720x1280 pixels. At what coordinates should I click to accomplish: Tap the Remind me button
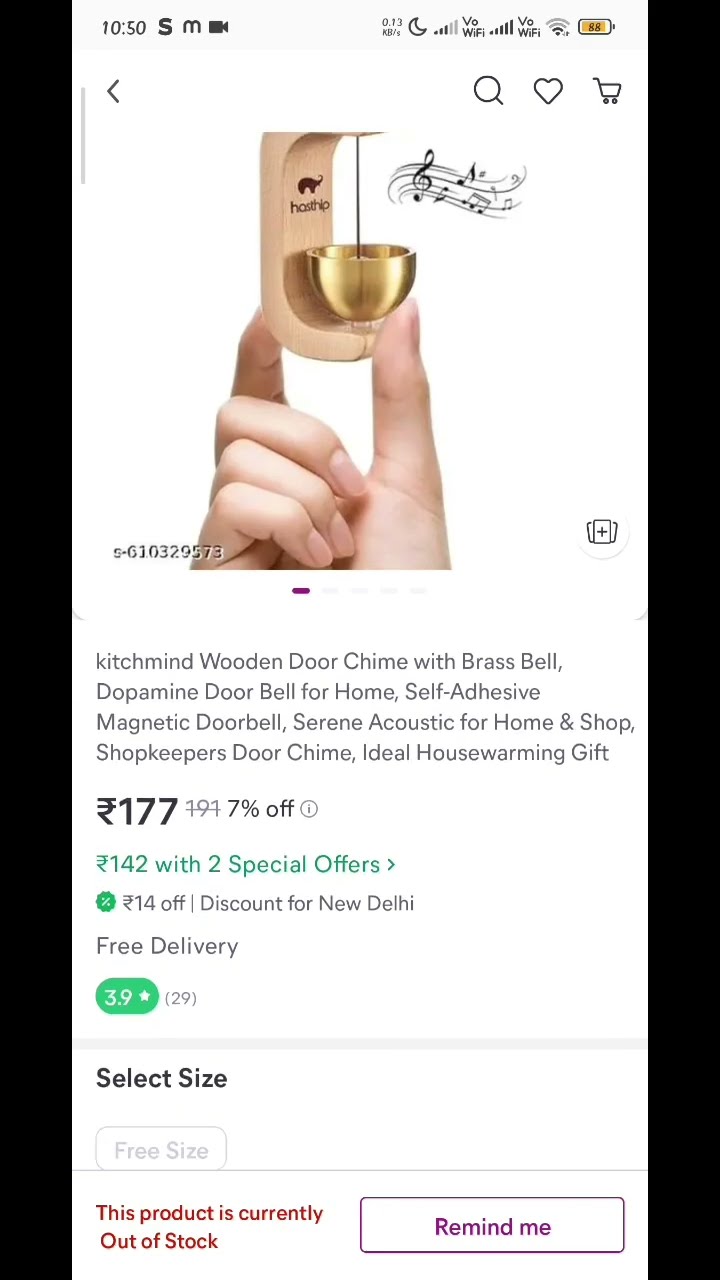coord(492,1226)
